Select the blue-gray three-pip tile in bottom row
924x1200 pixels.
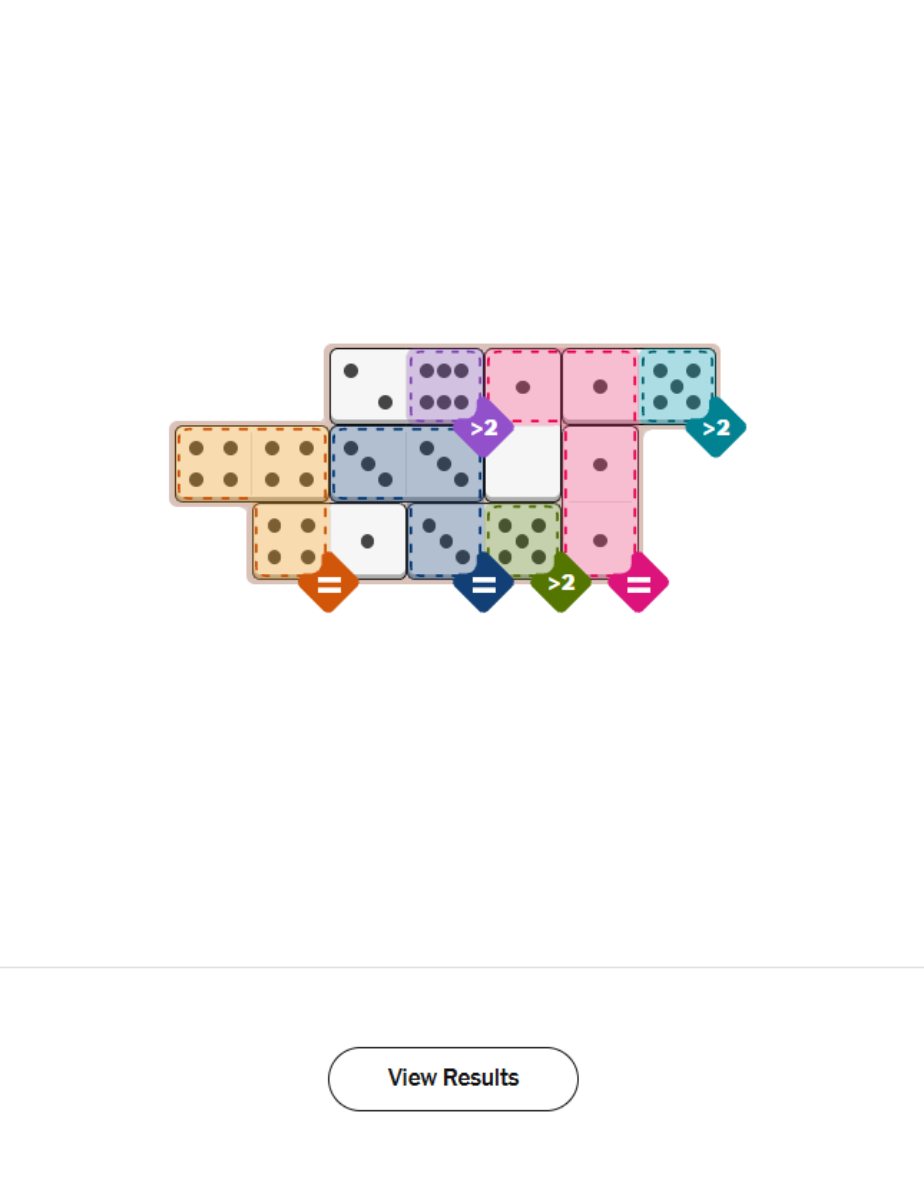click(x=444, y=541)
